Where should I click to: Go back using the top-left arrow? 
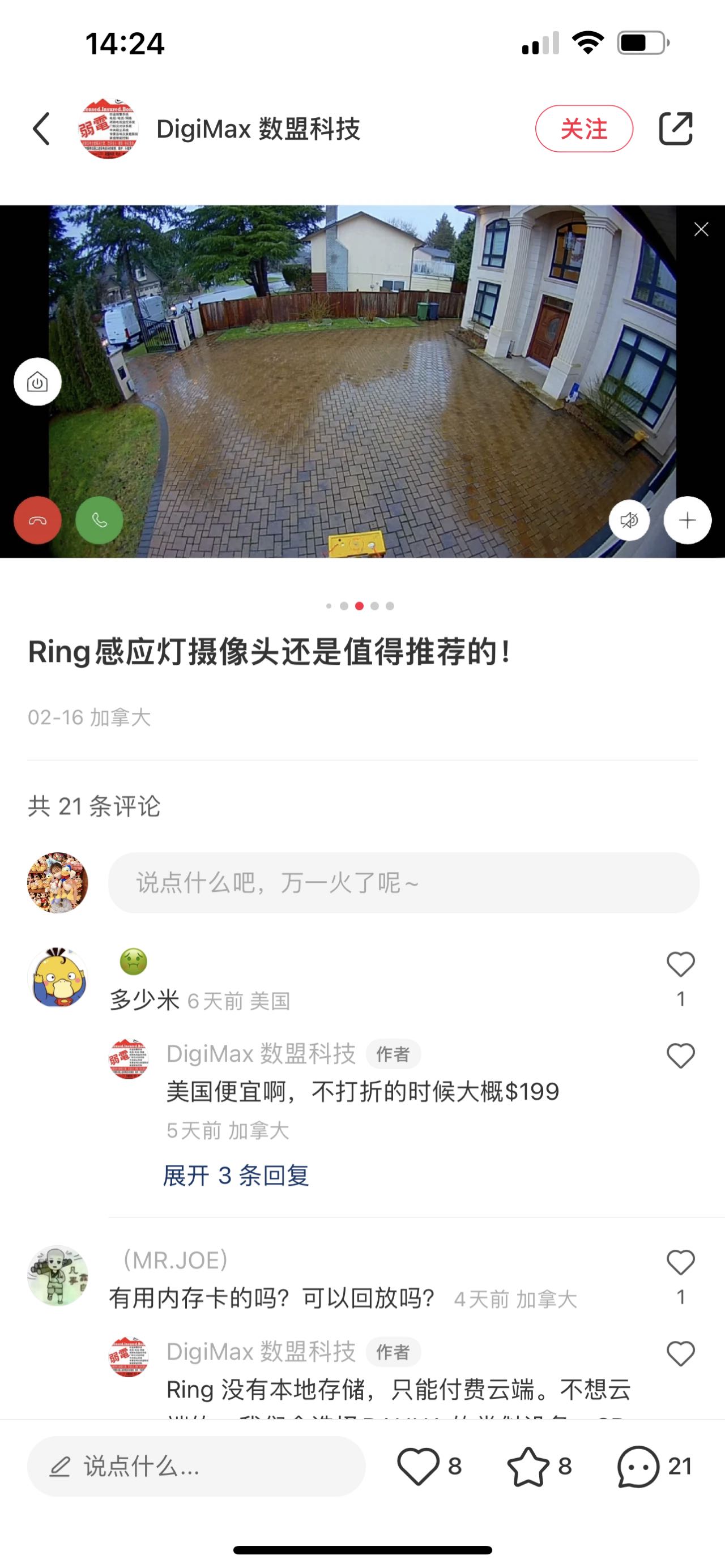41,129
